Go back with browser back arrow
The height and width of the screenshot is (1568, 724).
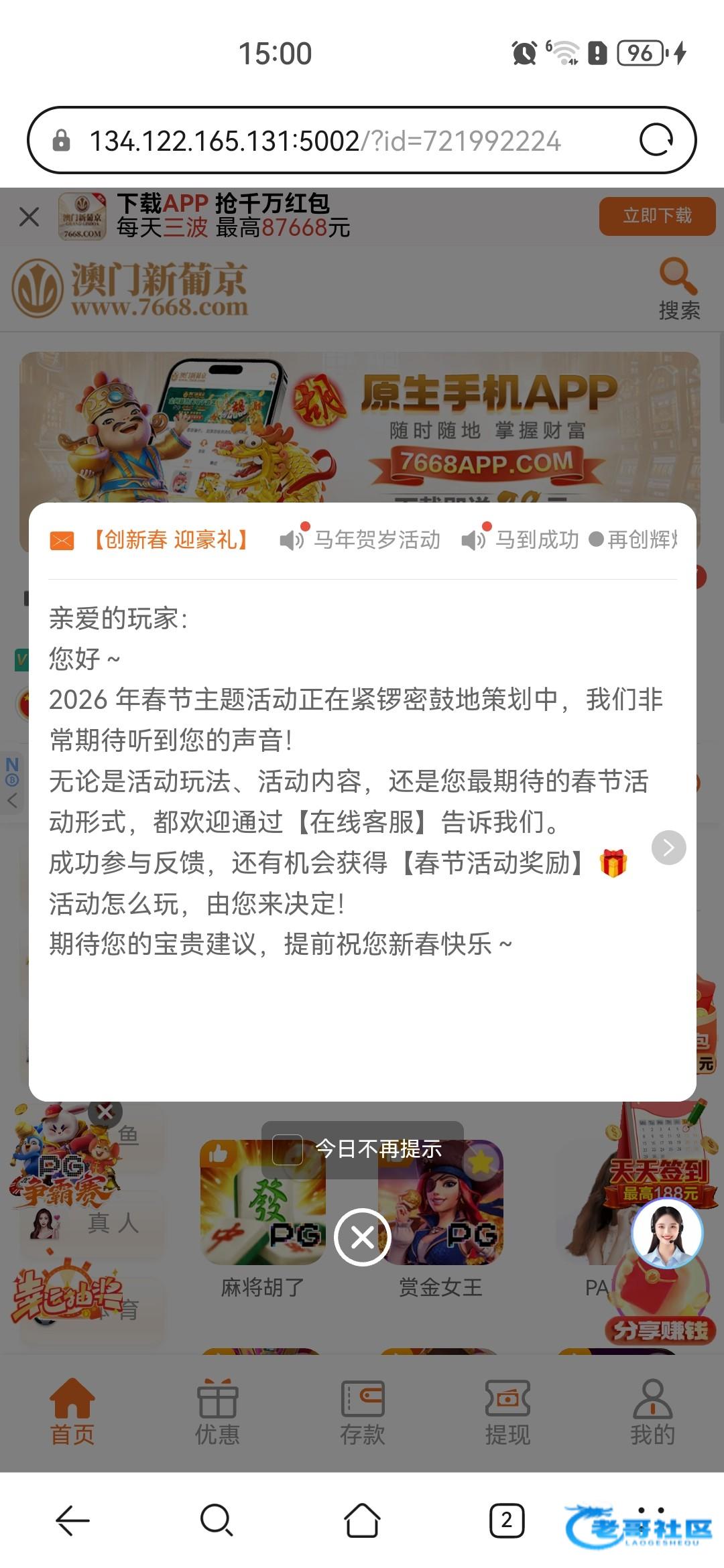(72, 1520)
